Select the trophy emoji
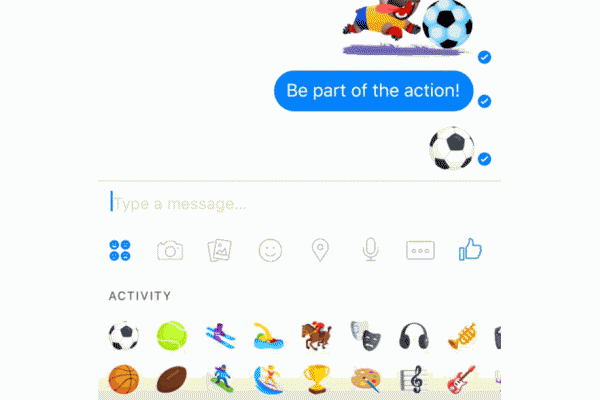 [x=316, y=379]
